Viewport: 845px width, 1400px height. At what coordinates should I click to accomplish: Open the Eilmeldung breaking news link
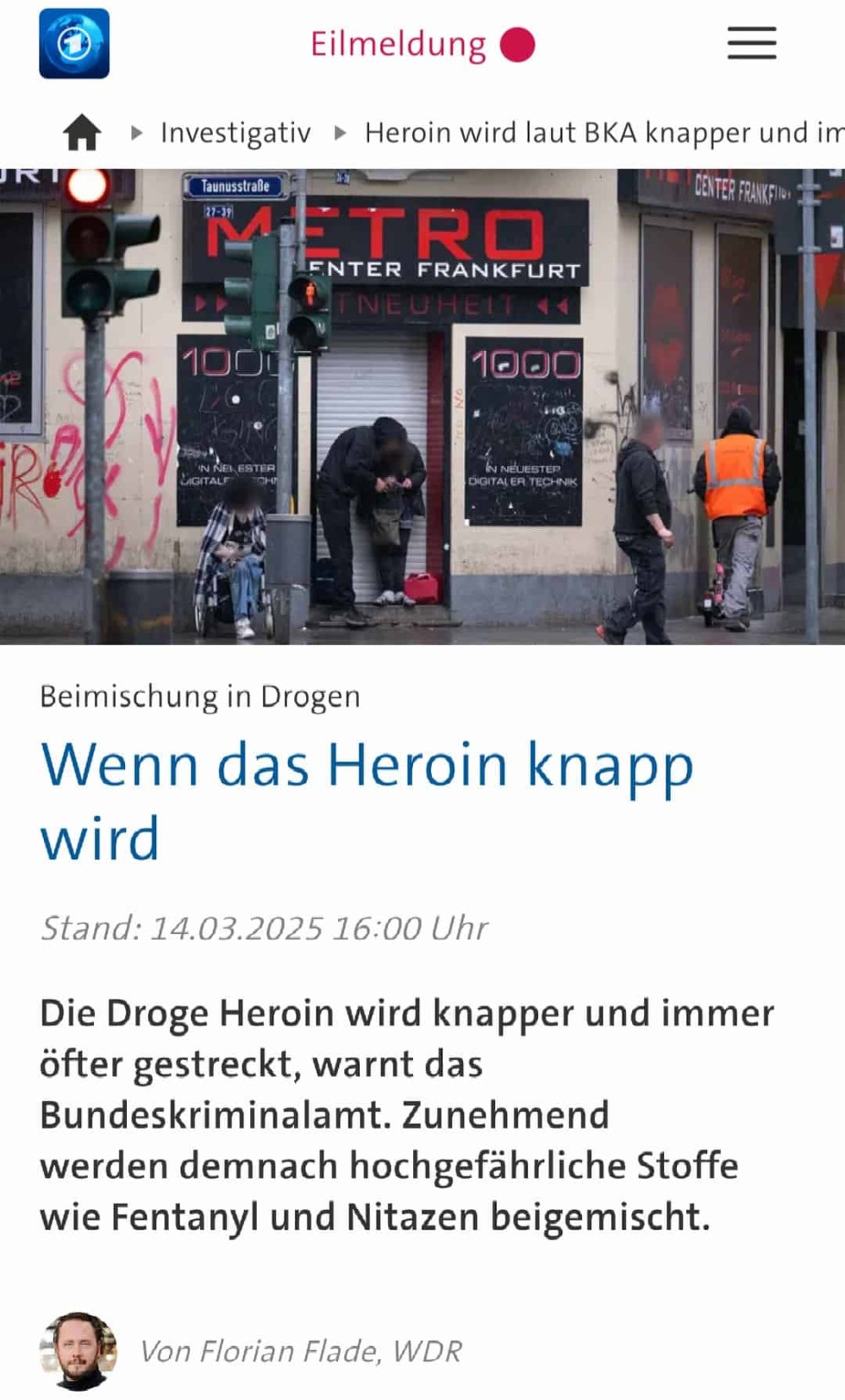422,45
